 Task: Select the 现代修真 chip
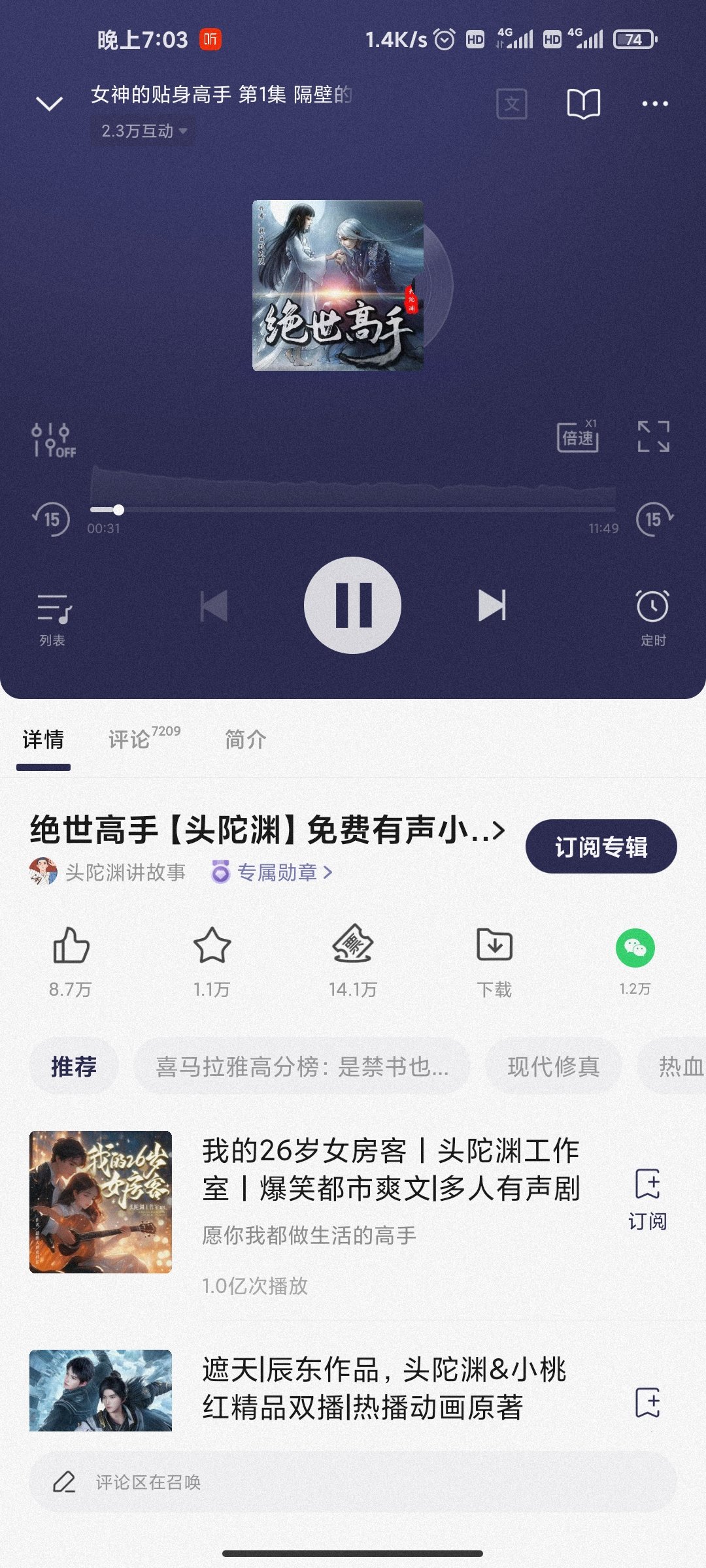click(x=553, y=1066)
